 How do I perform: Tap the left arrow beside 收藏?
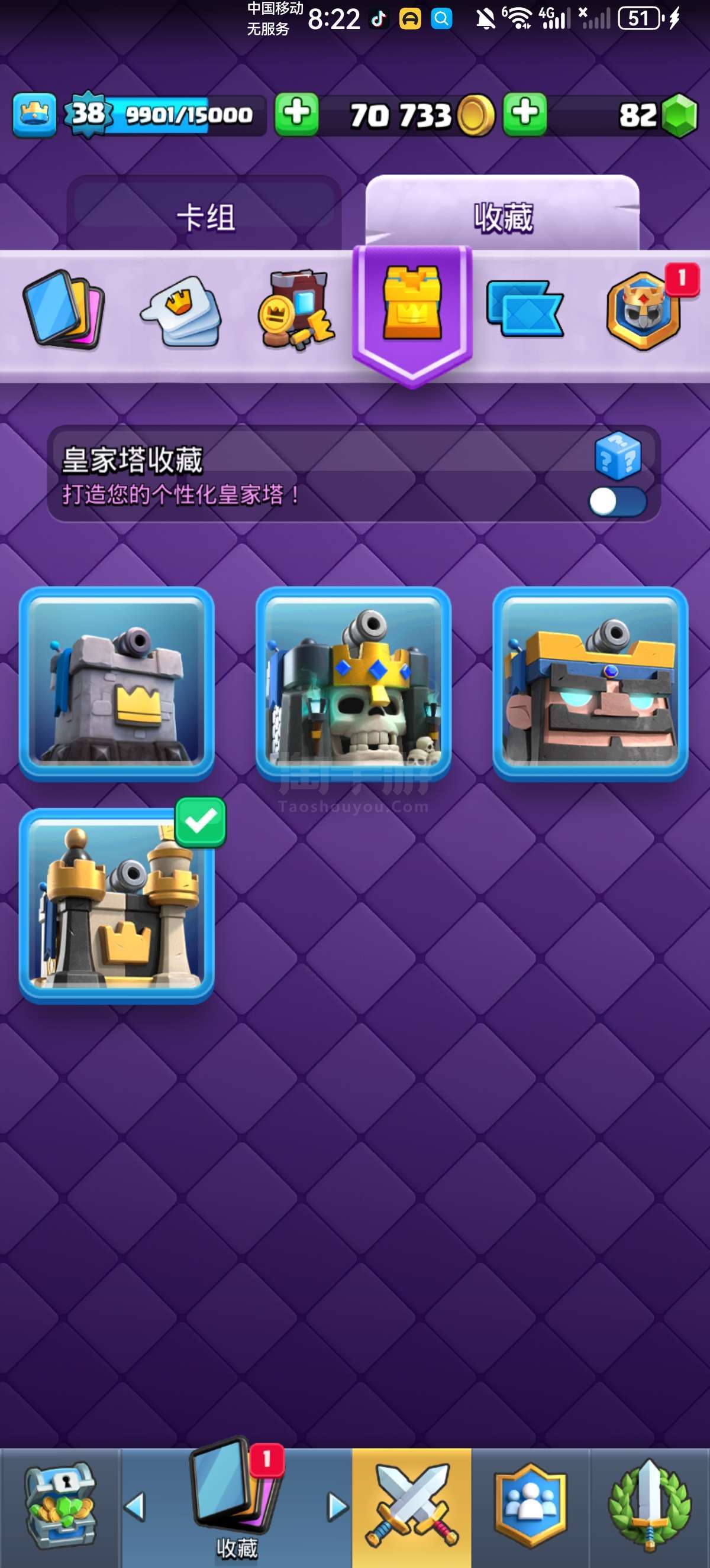tap(135, 1507)
